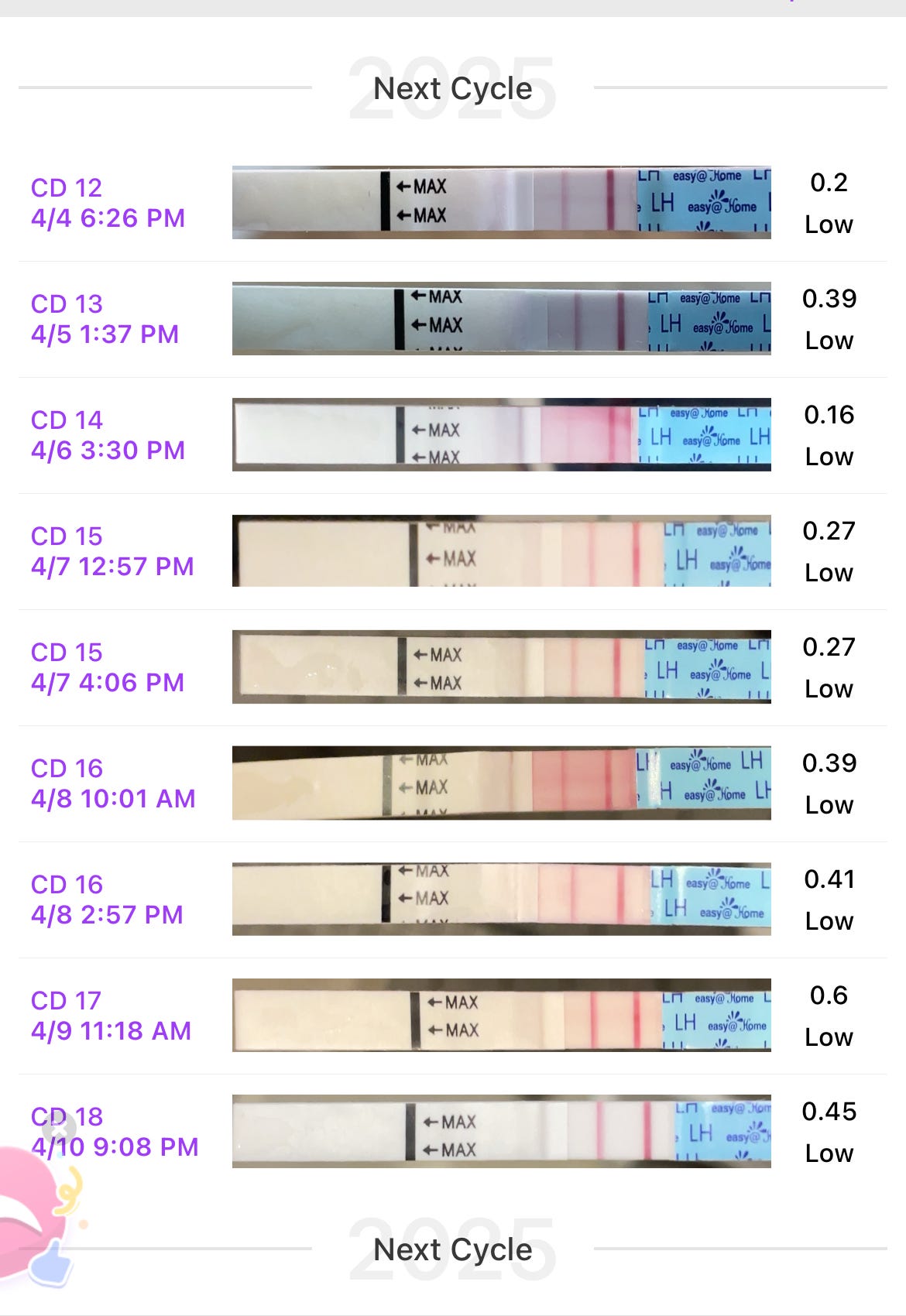Open the CD 18 test strip photo
This screenshot has height=1316, width=906.
(x=501, y=1132)
